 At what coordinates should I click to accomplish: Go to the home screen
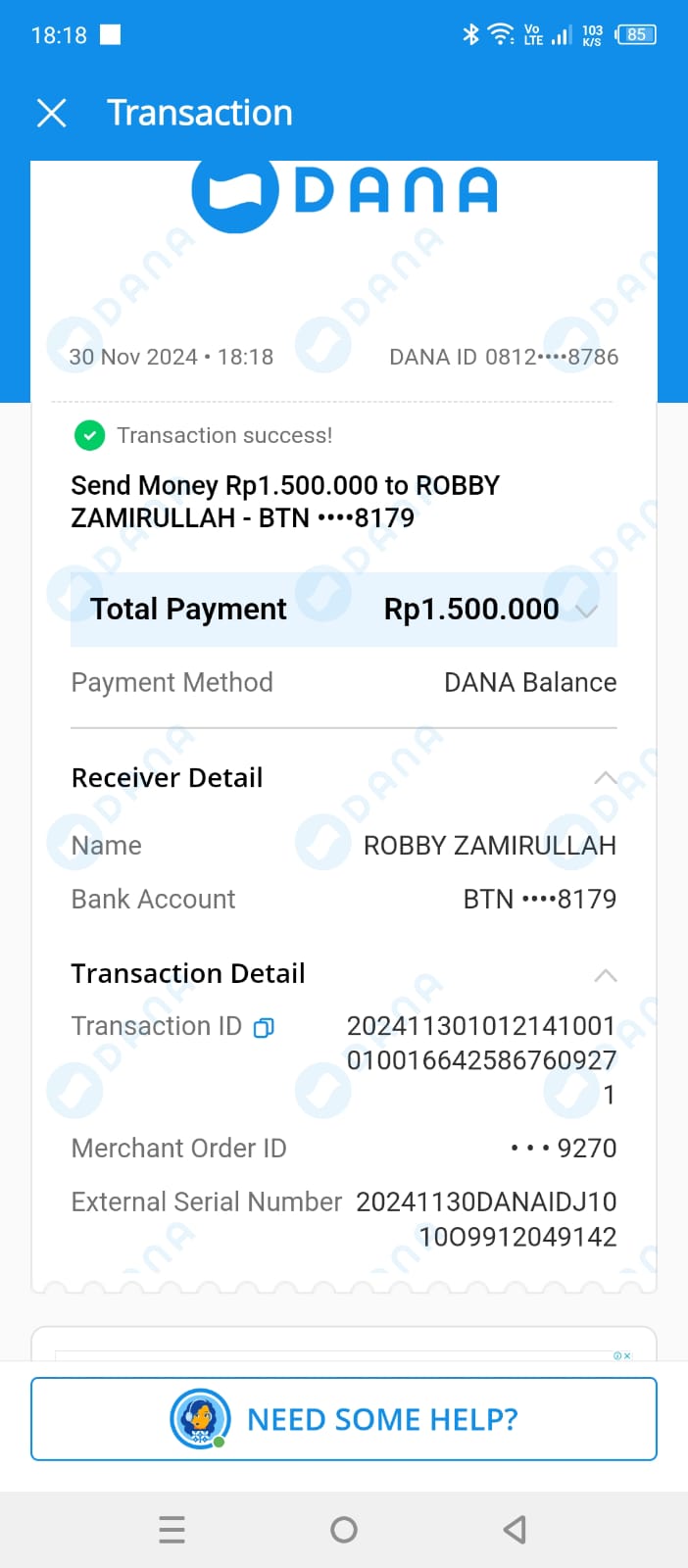[x=344, y=1530]
